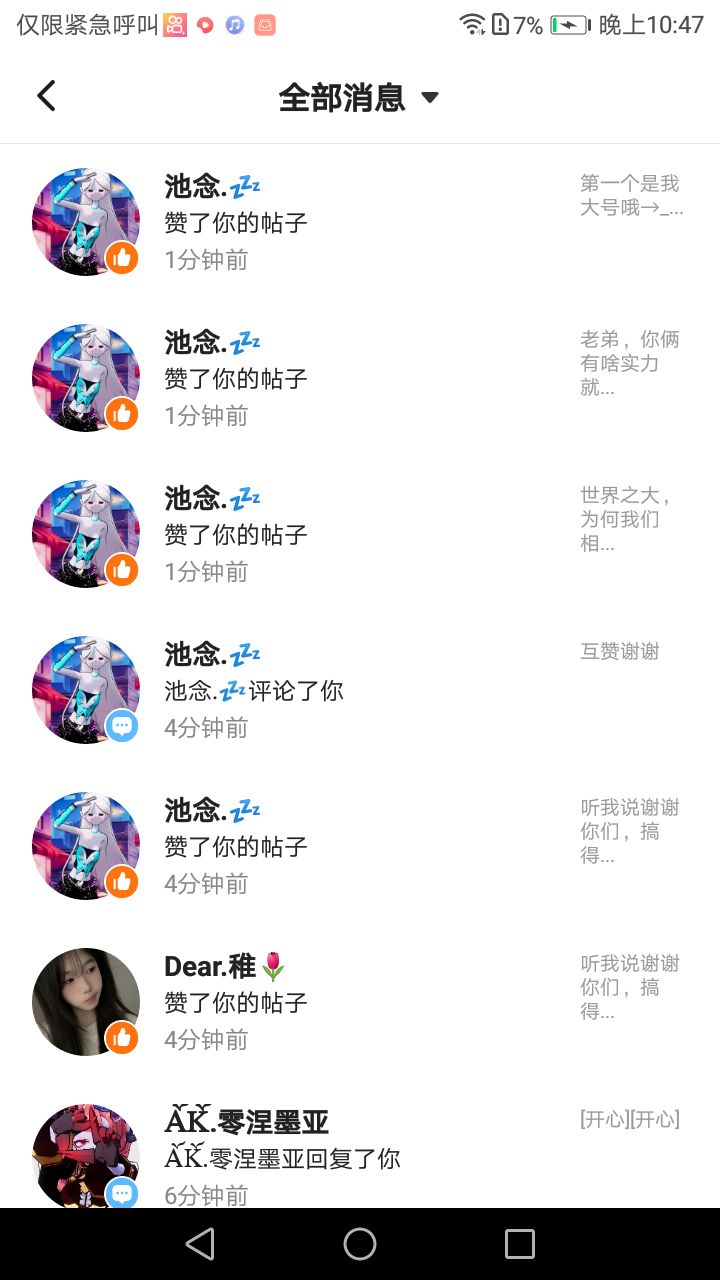Open the reply from ĀǨ.零涅墨亚

pos(360,1150)
